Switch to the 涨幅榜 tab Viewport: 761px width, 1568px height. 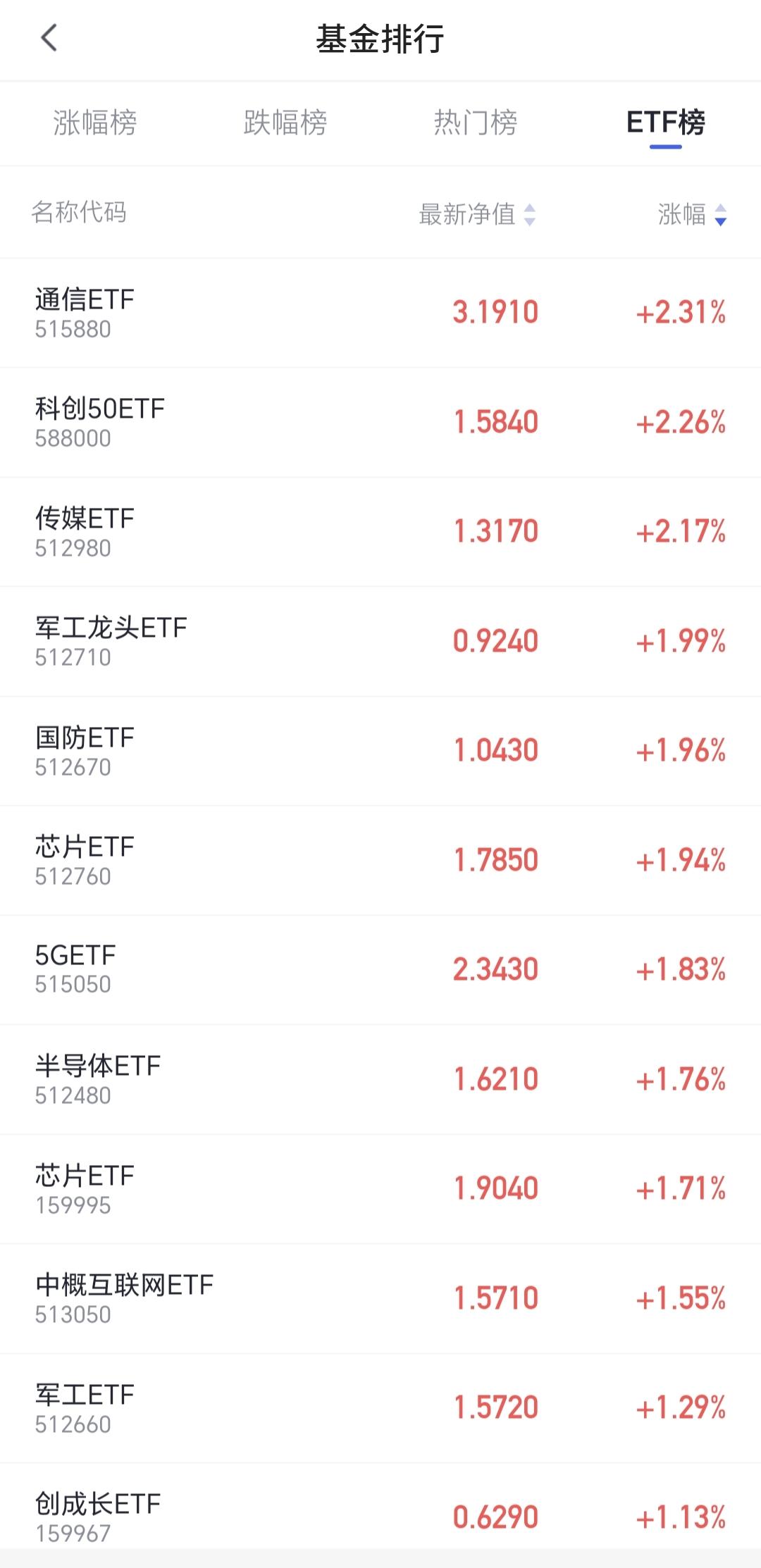point(95,123)
